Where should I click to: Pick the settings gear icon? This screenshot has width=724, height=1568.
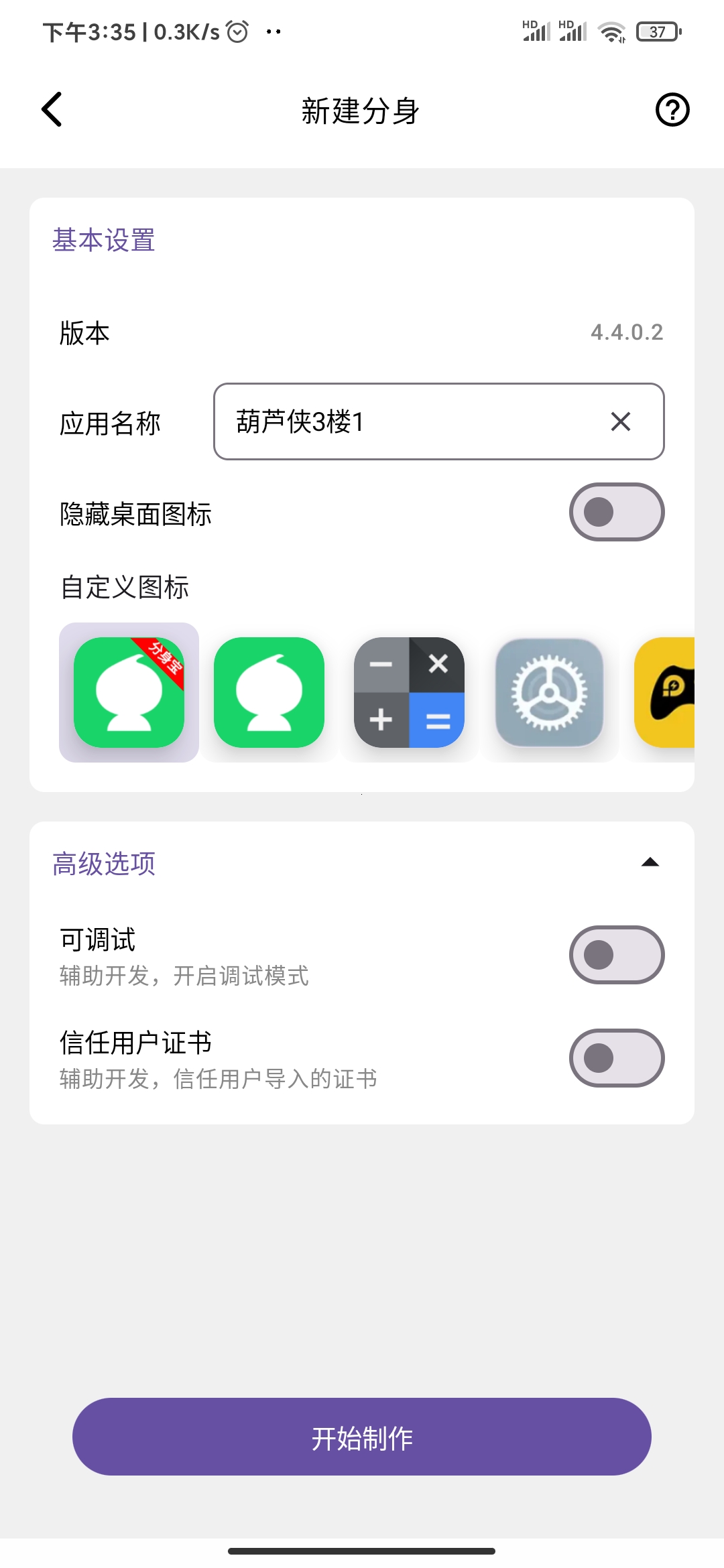coord(549,692)
